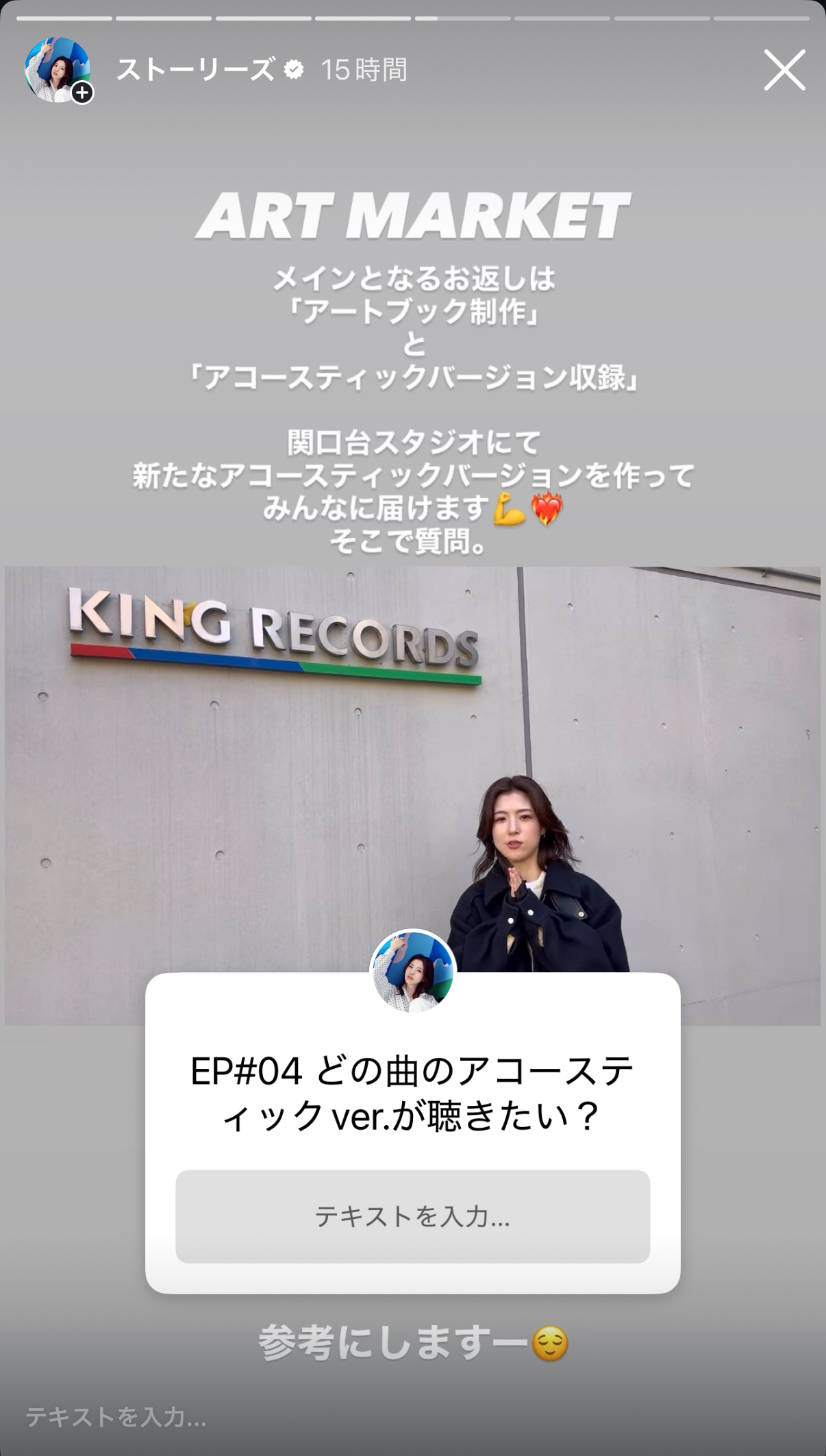
Task: Close the story viewer
Action: click(784, 70)
